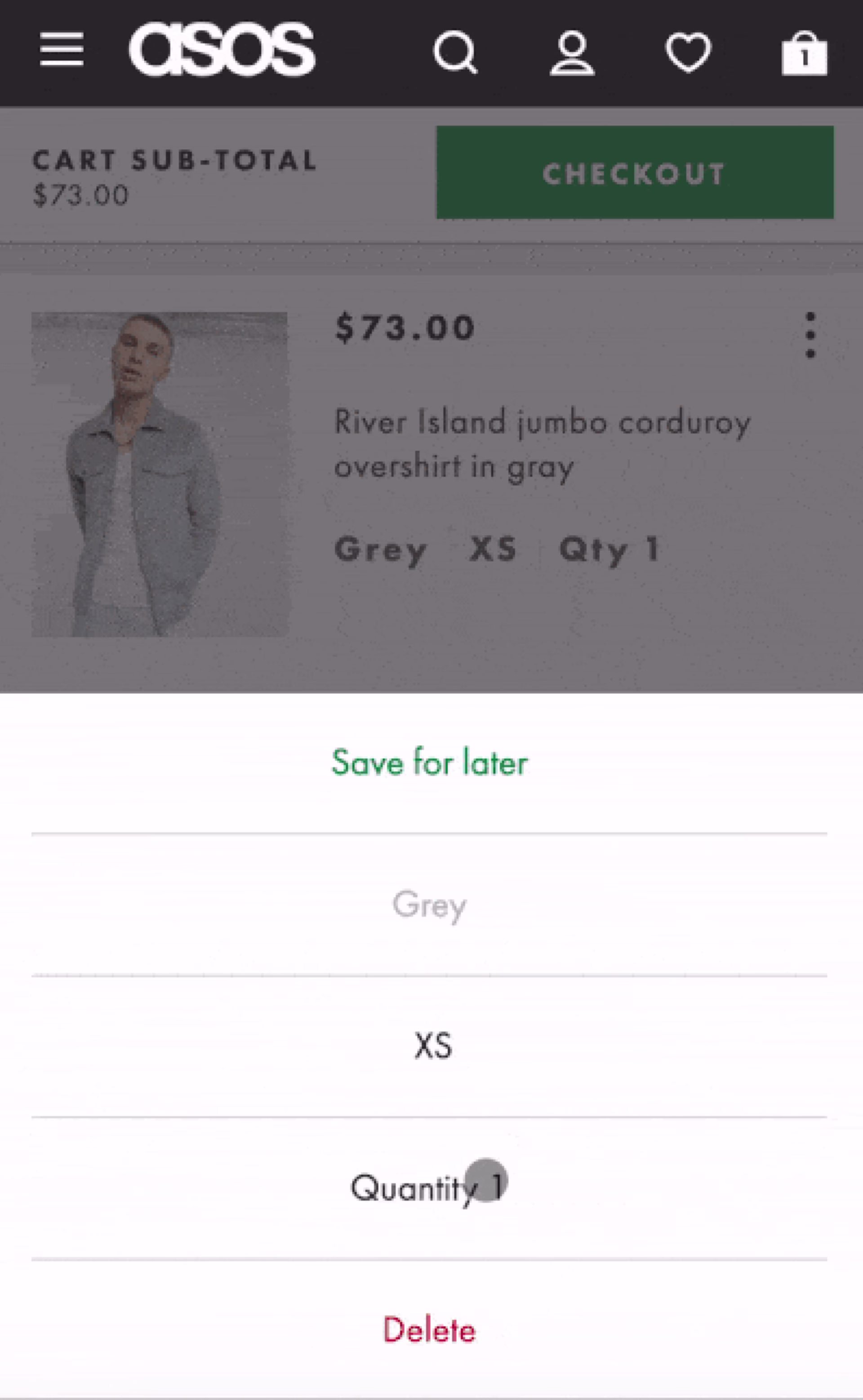Delete the item from cart

(x=429, y=1330)
